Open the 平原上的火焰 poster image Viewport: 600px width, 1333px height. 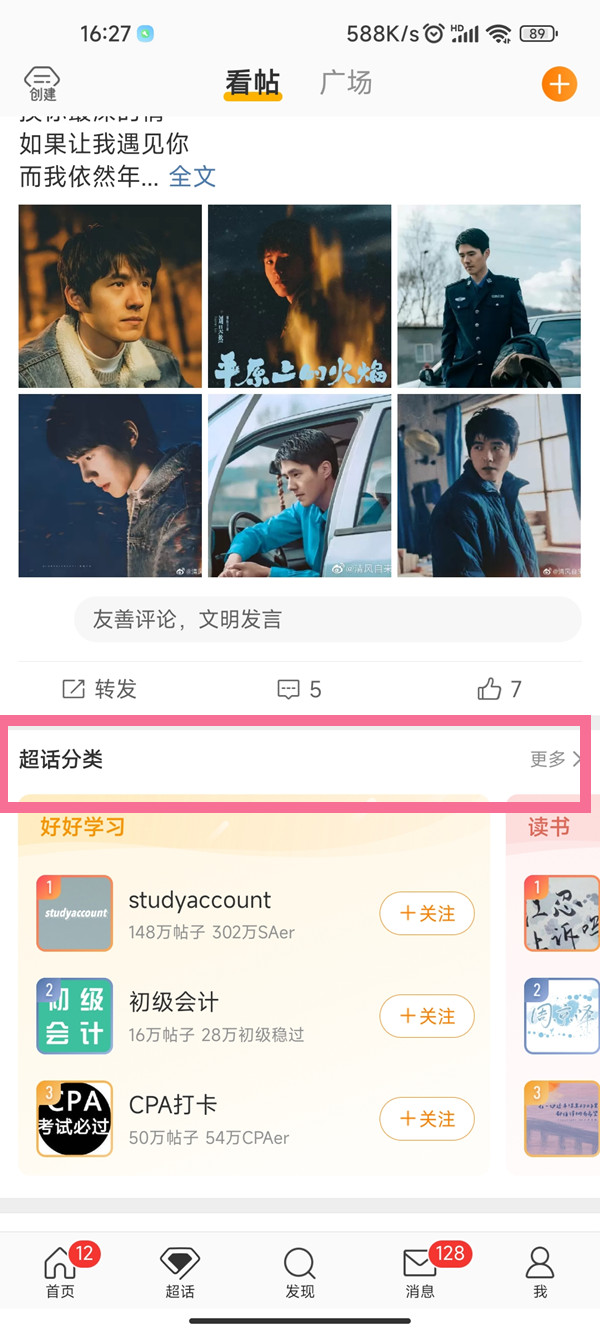[299, 296]
